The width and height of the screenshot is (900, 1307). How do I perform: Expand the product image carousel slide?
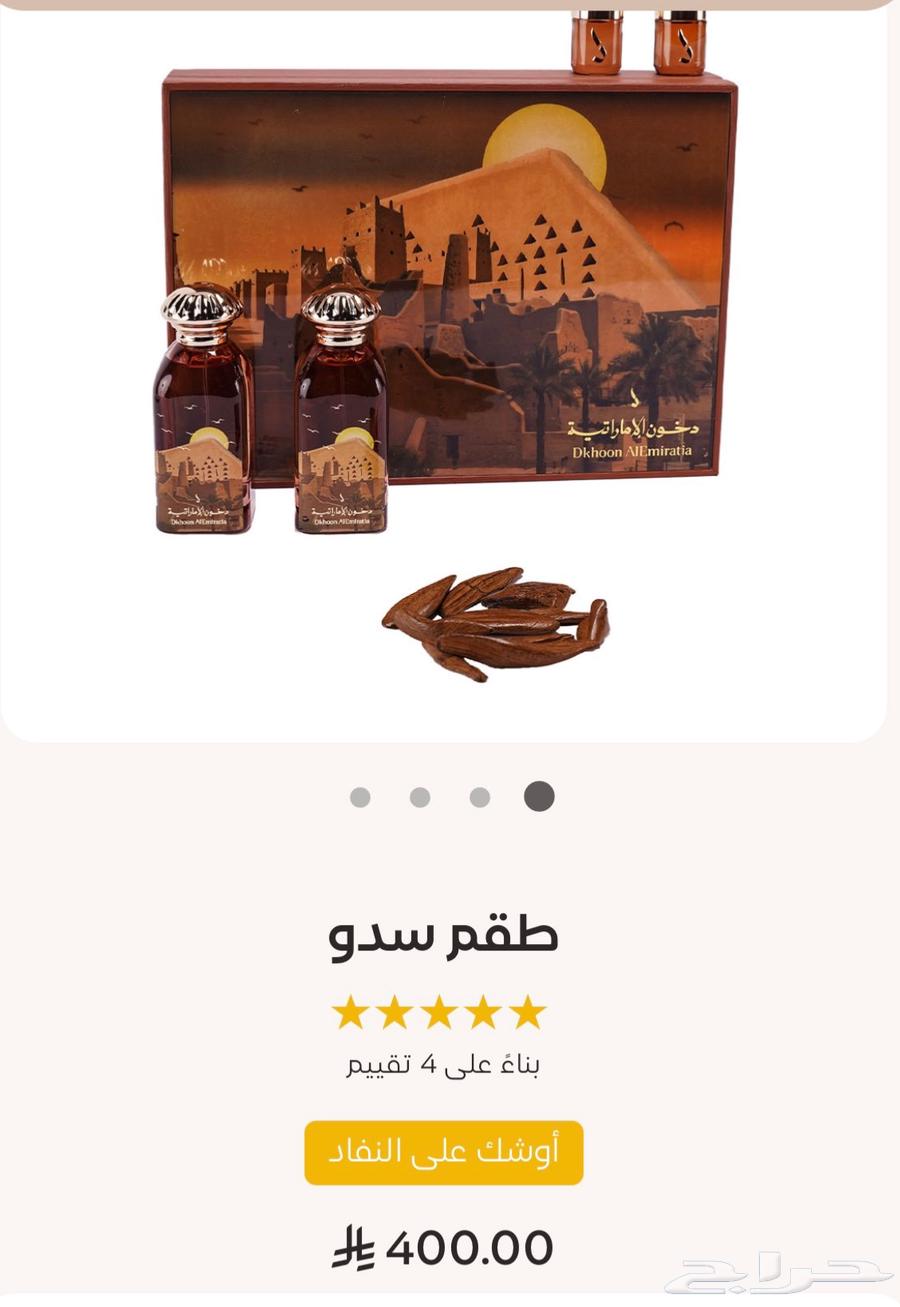[x=450, y=370]
